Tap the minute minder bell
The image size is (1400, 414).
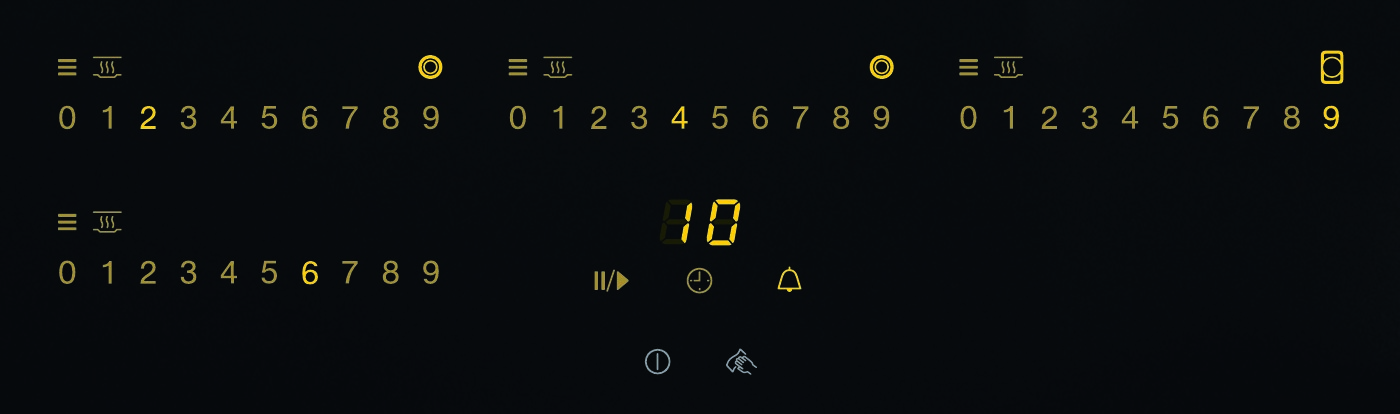click(x=789, y=281)
